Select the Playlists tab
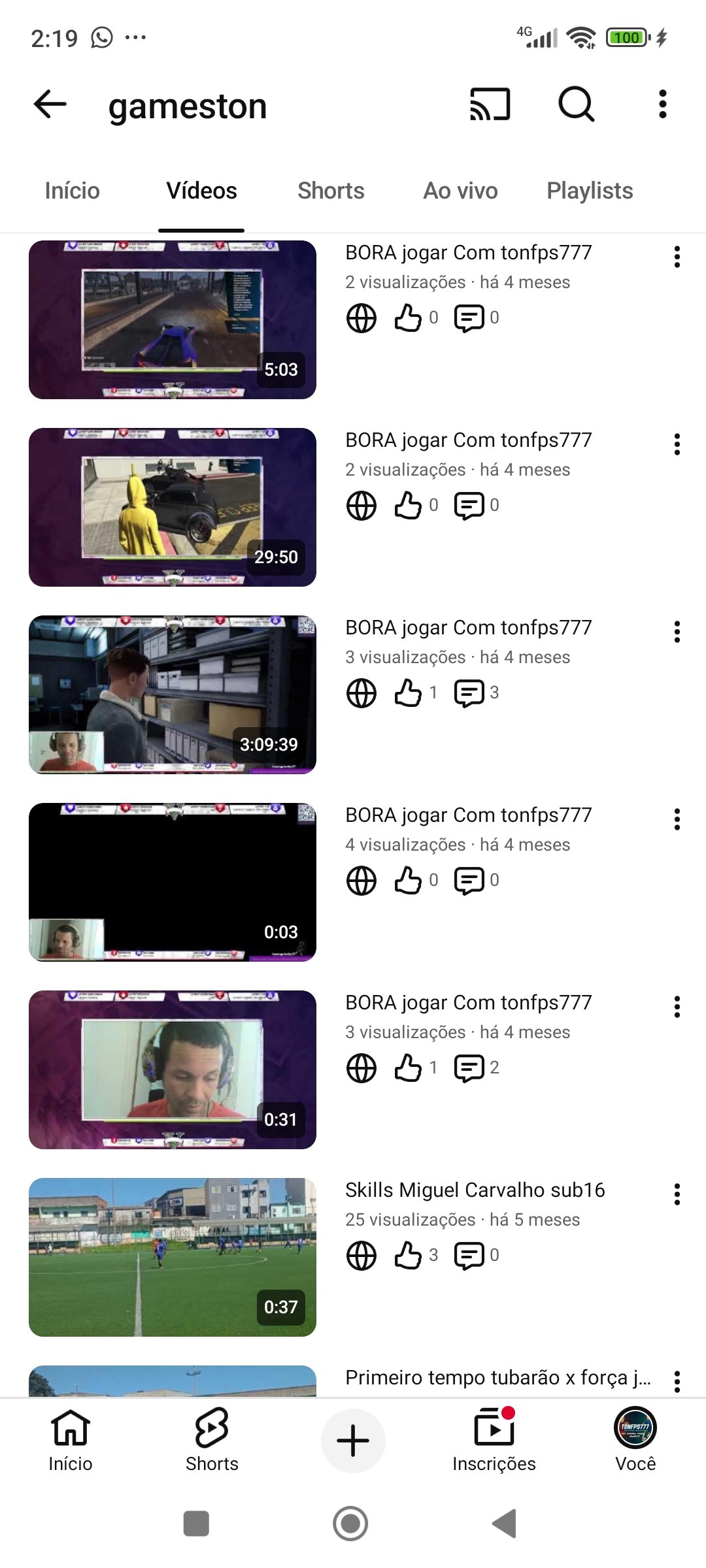Viewport: 706px width, 1568px height. point(590,191)
